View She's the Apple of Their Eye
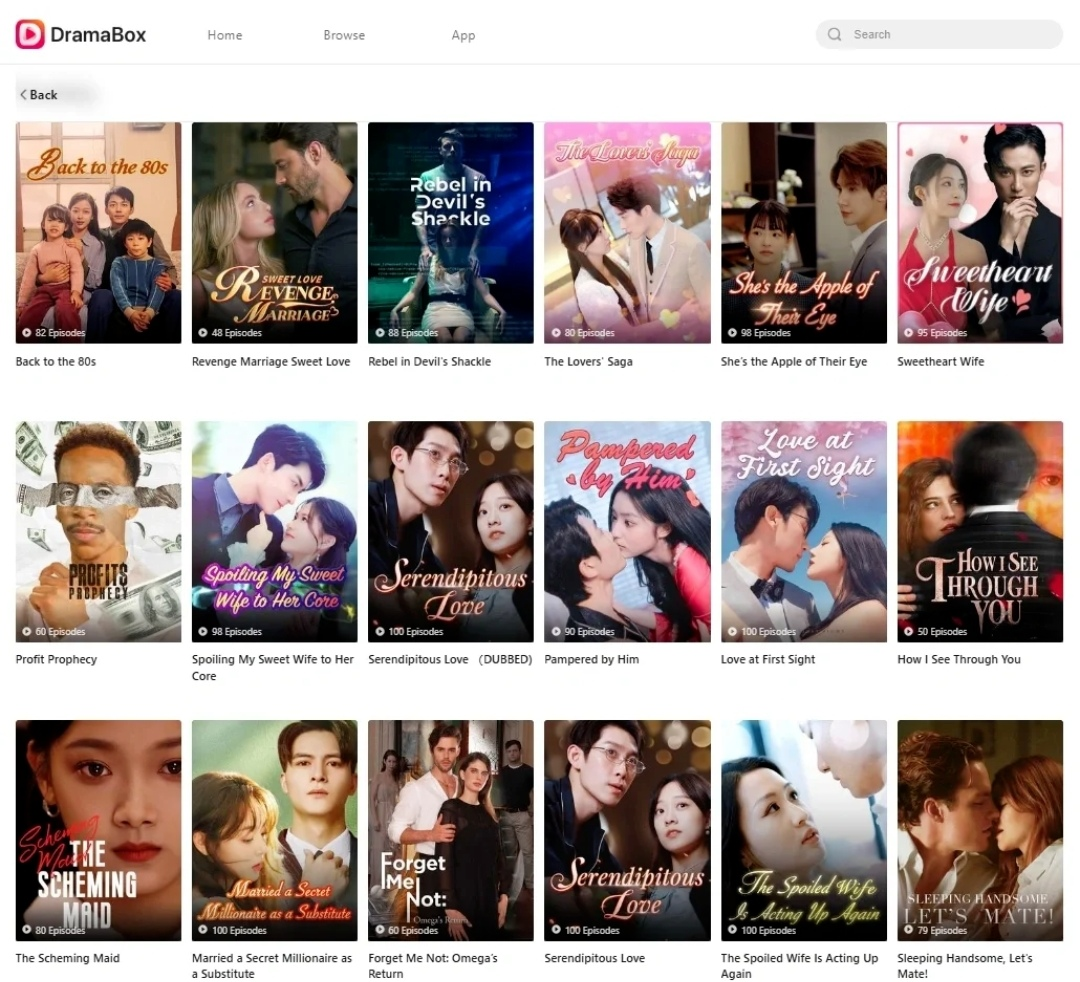1080x982 pixels. [x=803, y=232]
